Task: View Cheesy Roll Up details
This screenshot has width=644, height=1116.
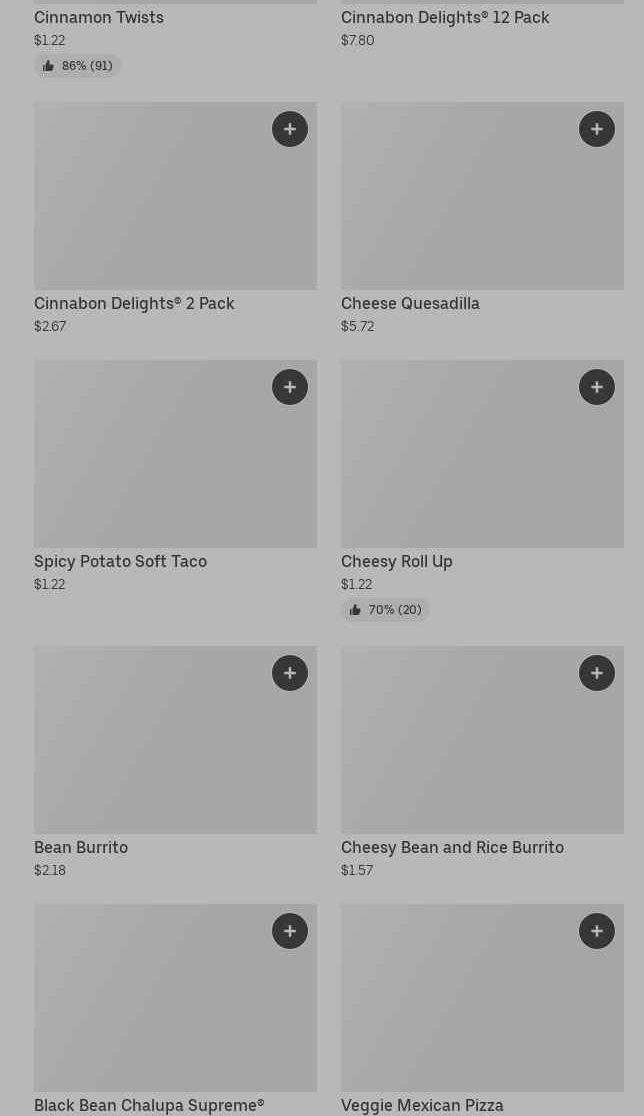Action: (482, 490)
